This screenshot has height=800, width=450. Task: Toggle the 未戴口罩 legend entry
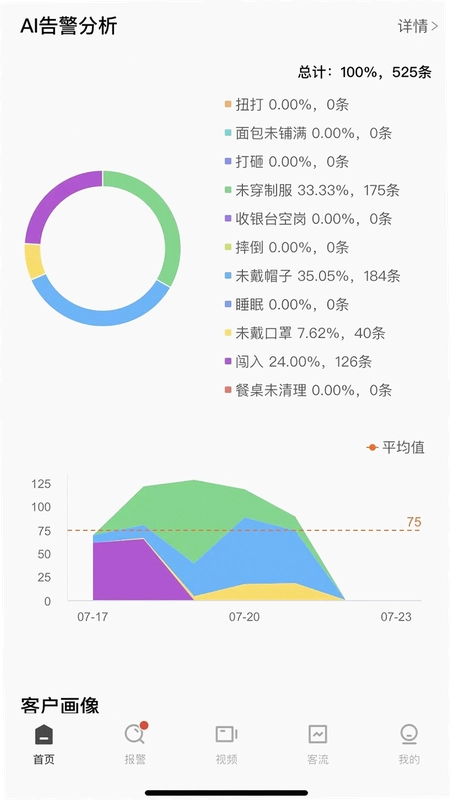305,334
